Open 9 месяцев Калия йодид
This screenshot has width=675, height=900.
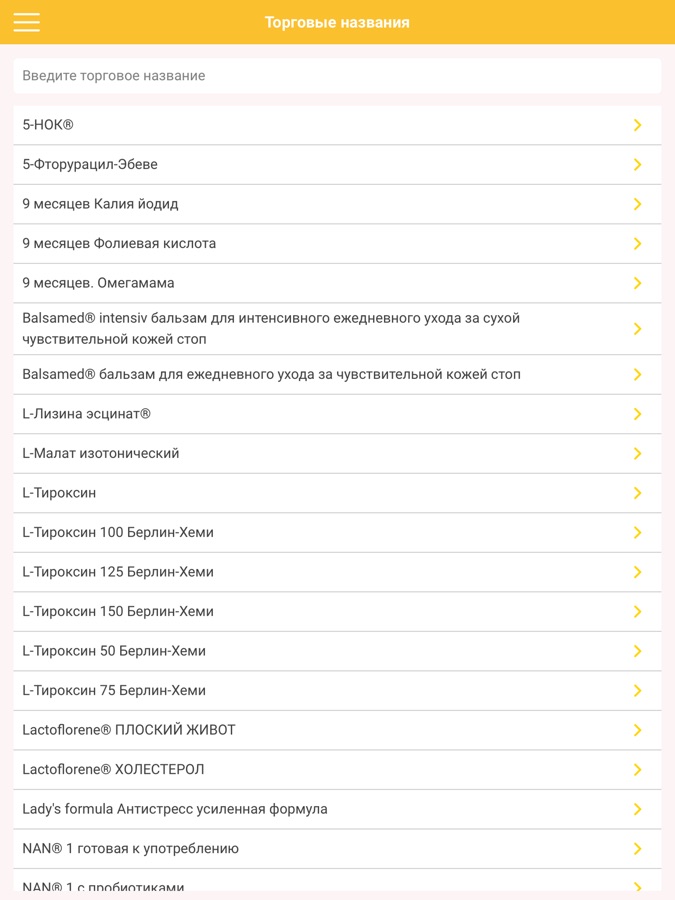click(x=337, y=204)
